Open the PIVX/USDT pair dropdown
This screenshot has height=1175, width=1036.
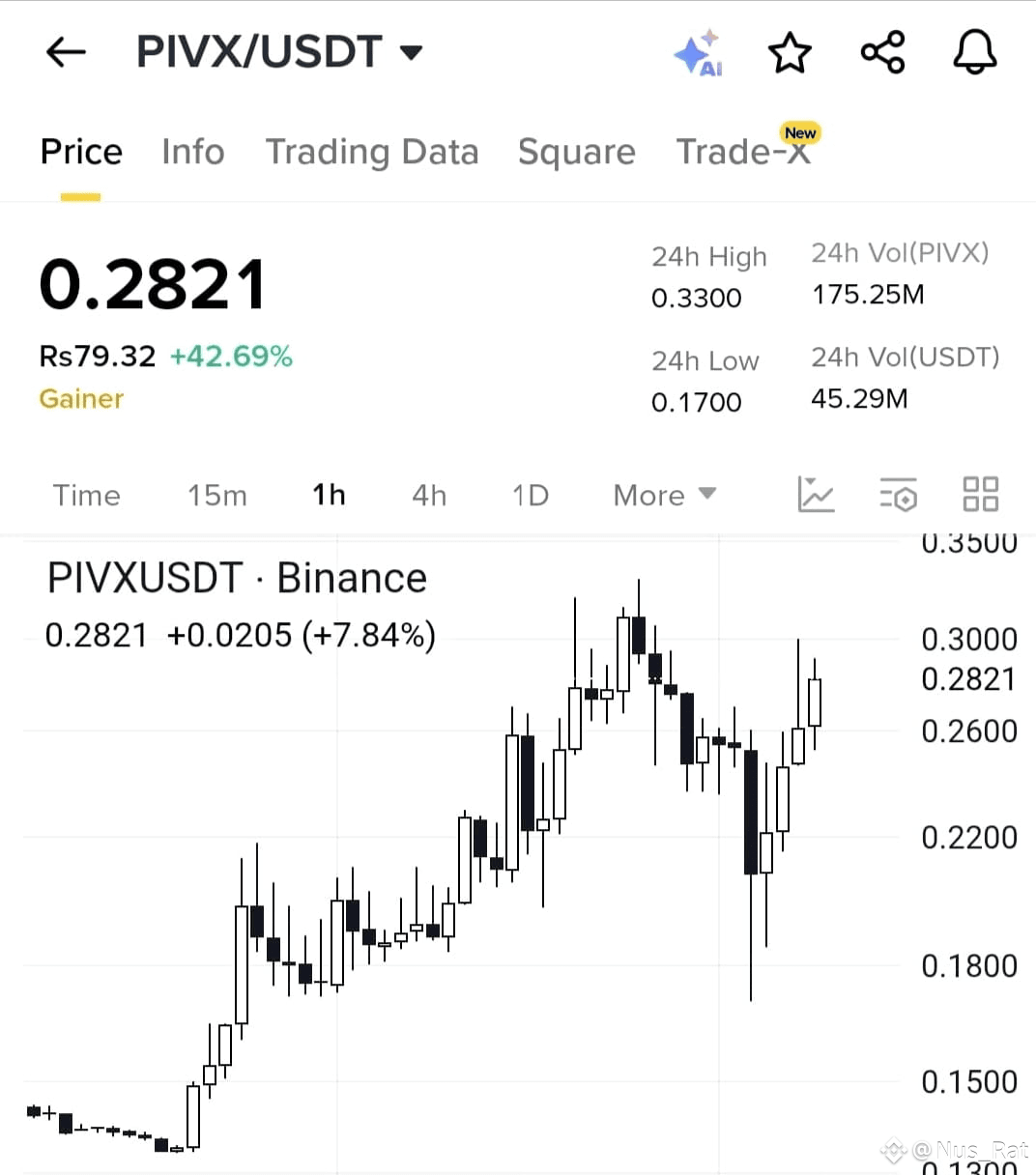click(279, 51)
